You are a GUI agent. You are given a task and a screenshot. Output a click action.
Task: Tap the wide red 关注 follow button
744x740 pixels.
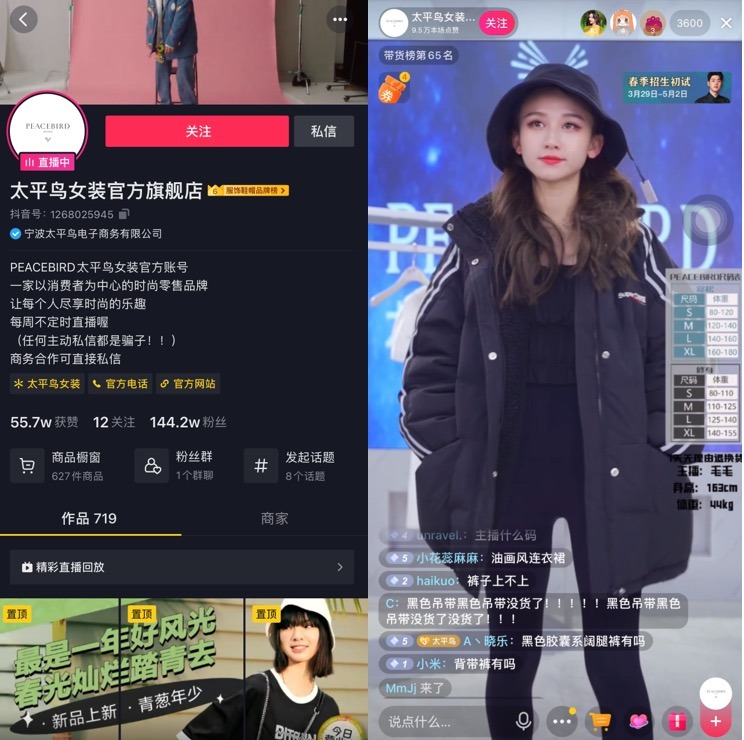click(x=197, y=131)
